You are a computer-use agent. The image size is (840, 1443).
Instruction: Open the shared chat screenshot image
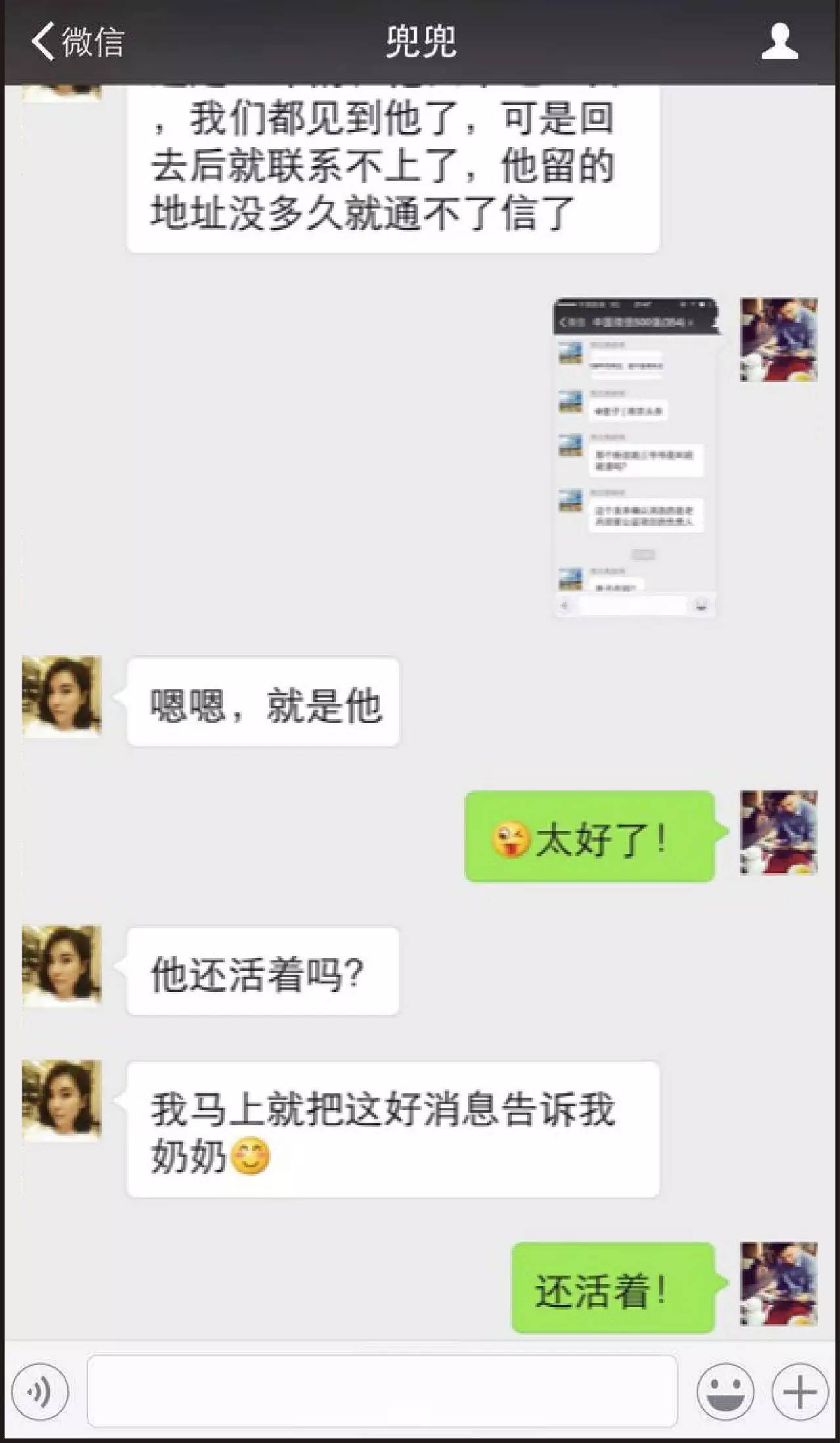click(x=636, y=458)
